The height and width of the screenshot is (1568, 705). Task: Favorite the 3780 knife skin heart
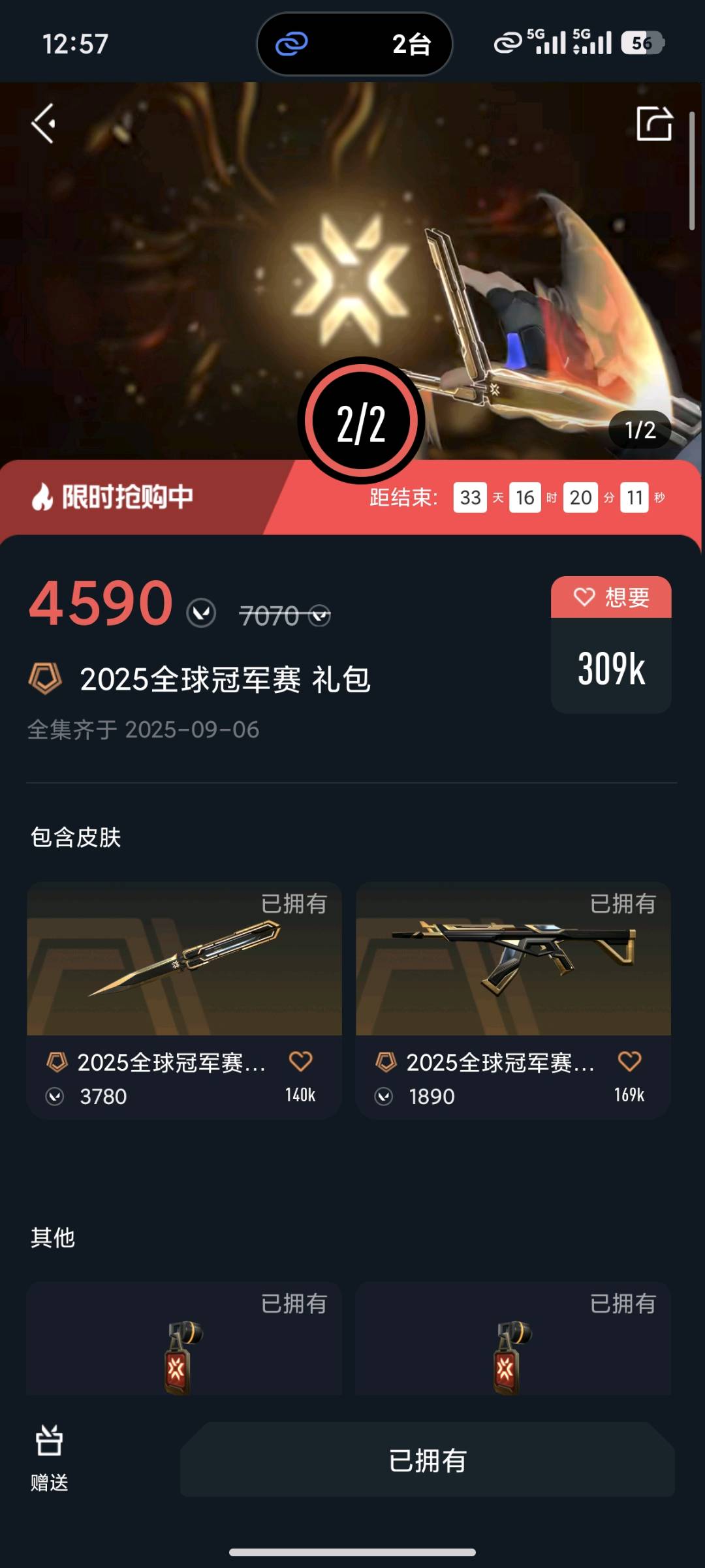click(x=301, y=1061)
